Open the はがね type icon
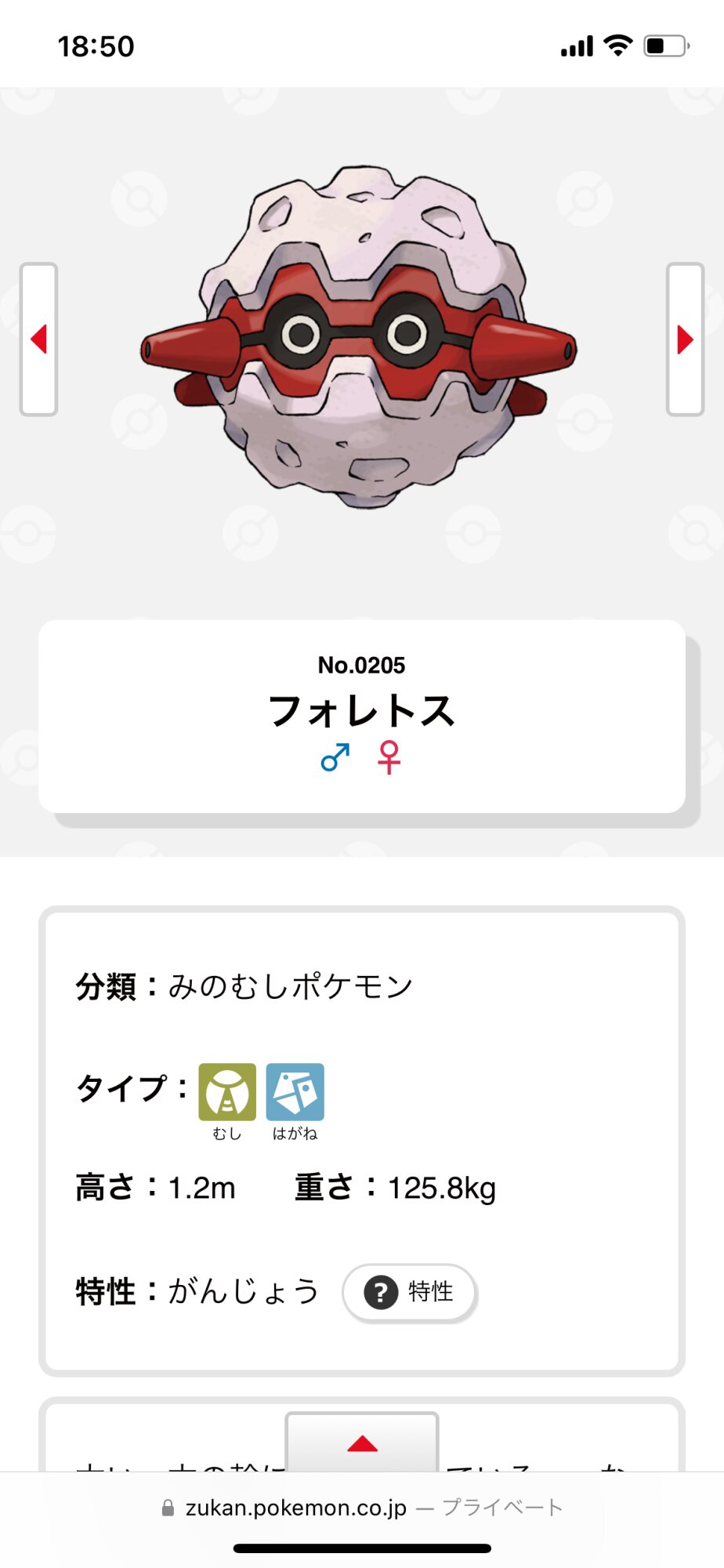The width and height of the screenshot is (724, 1568). click(295, 1092)
